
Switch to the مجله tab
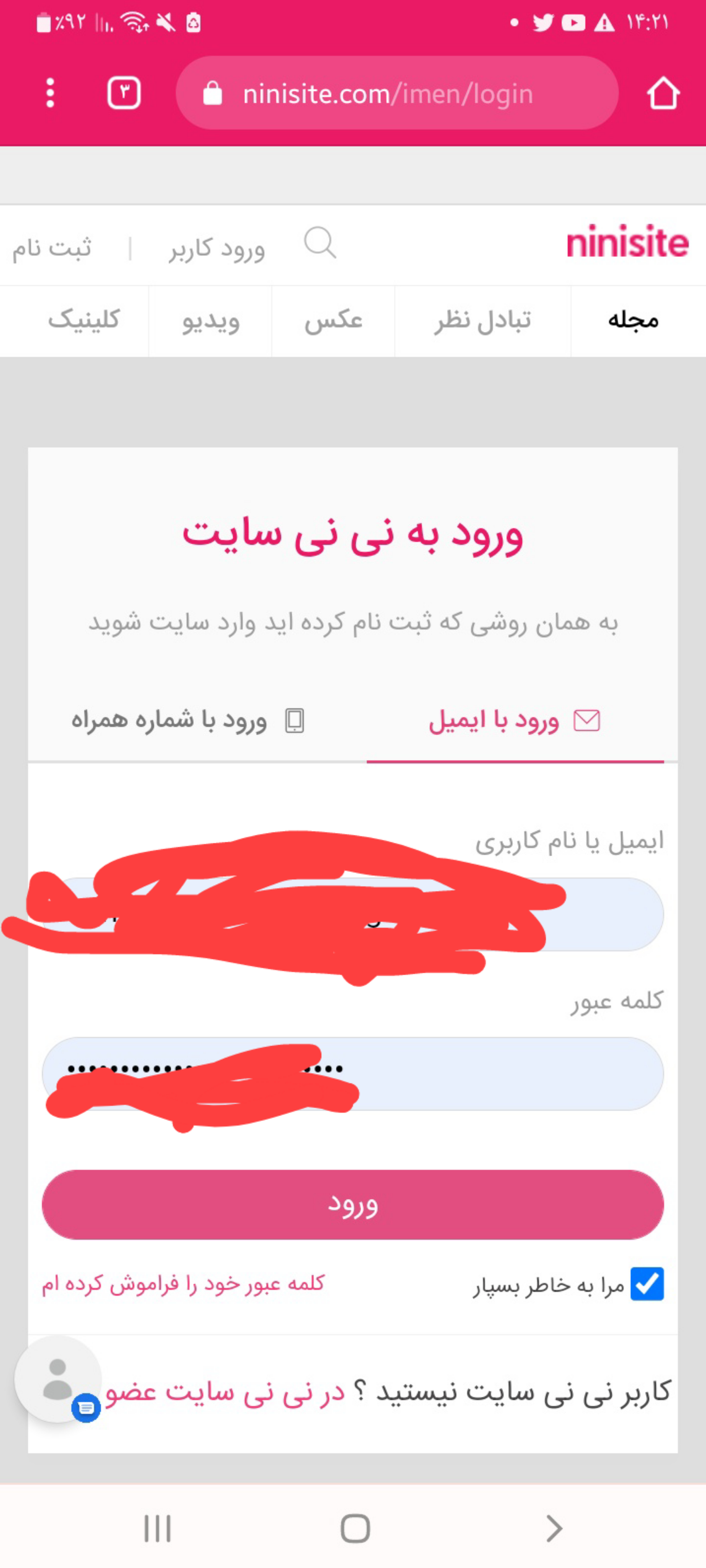(x=634, y=320)
